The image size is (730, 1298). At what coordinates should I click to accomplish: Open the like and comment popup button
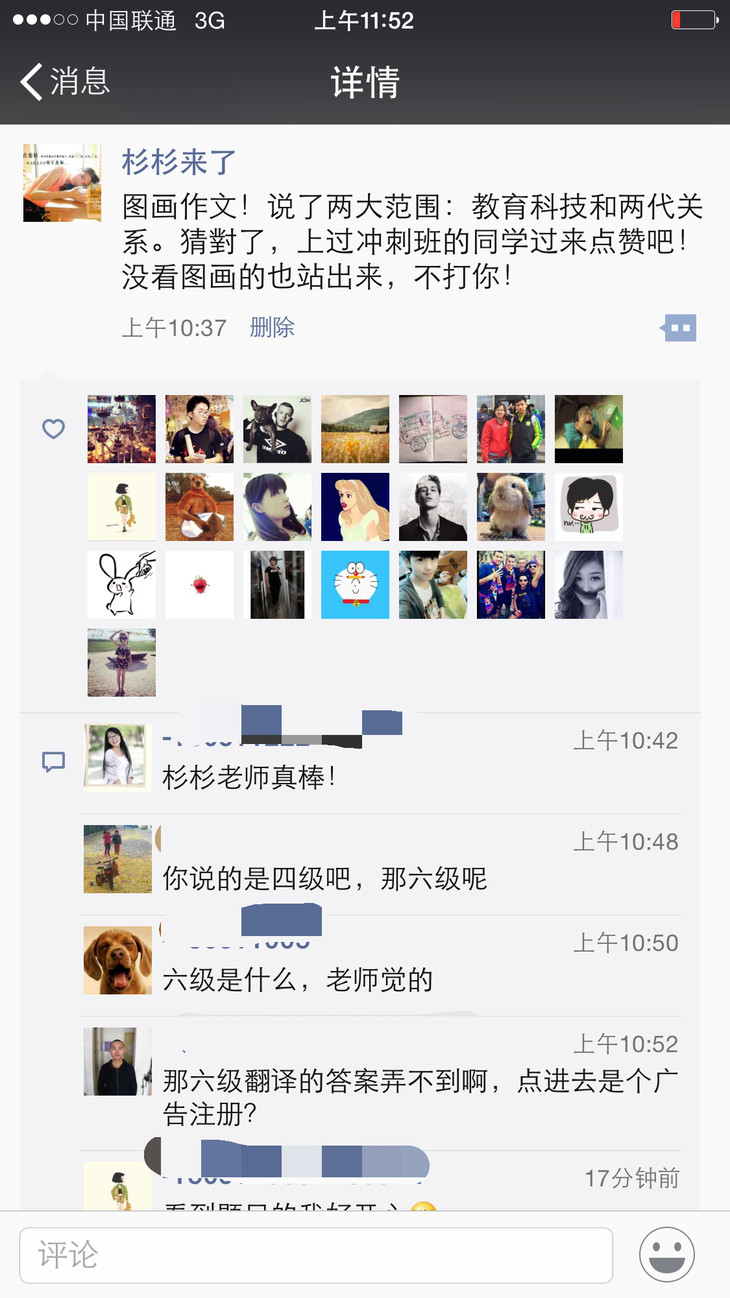tap(679, 327)
